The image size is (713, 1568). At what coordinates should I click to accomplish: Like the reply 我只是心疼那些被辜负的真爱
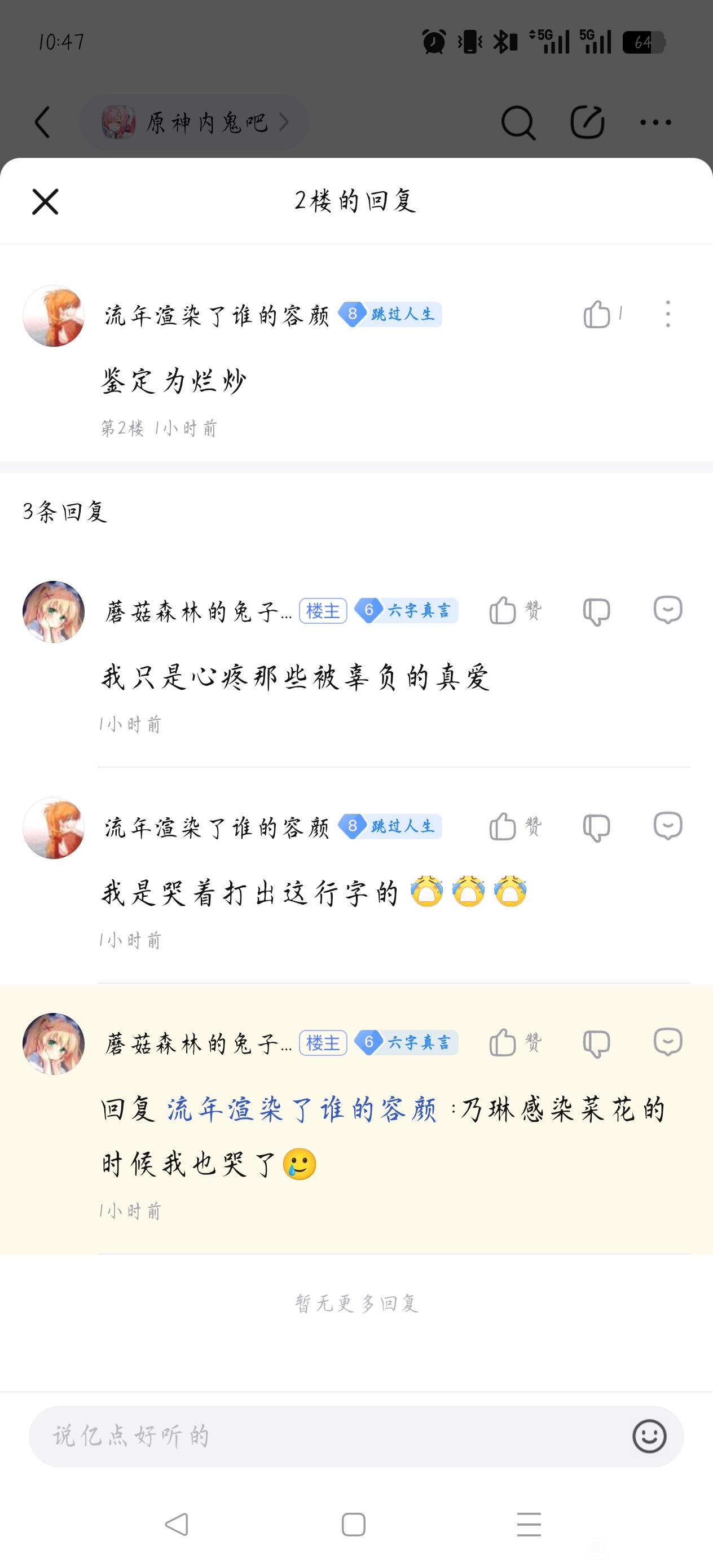[503, 610]
